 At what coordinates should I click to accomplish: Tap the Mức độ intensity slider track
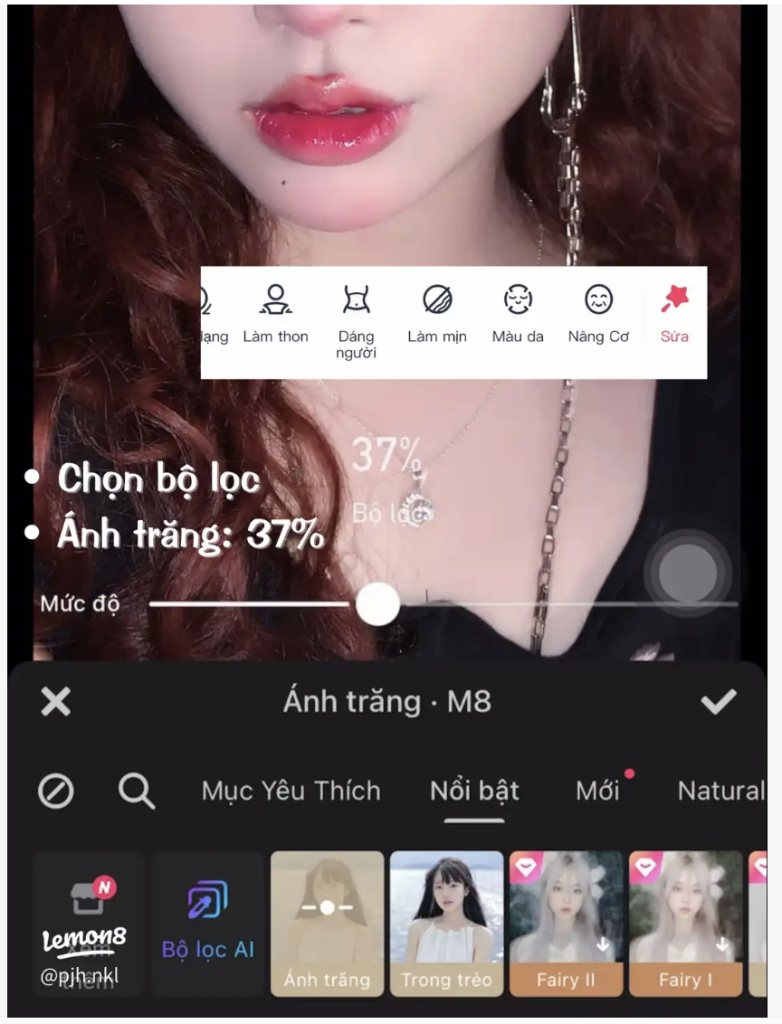560,604
